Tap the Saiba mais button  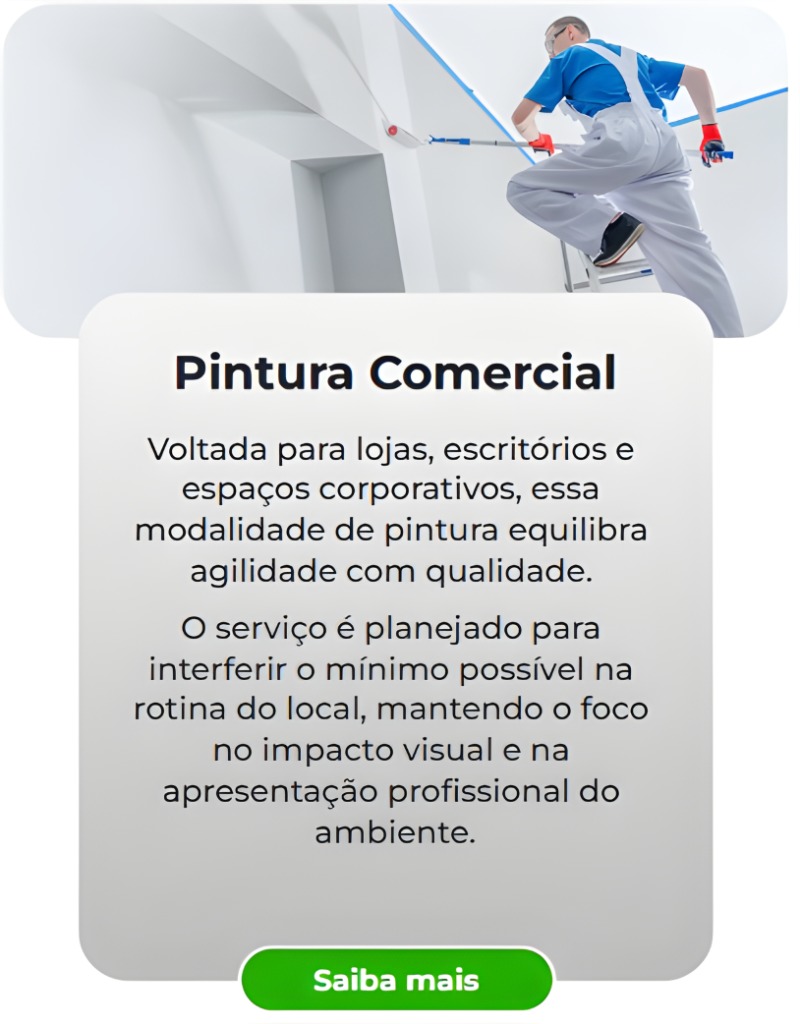(x=396, y=980)
